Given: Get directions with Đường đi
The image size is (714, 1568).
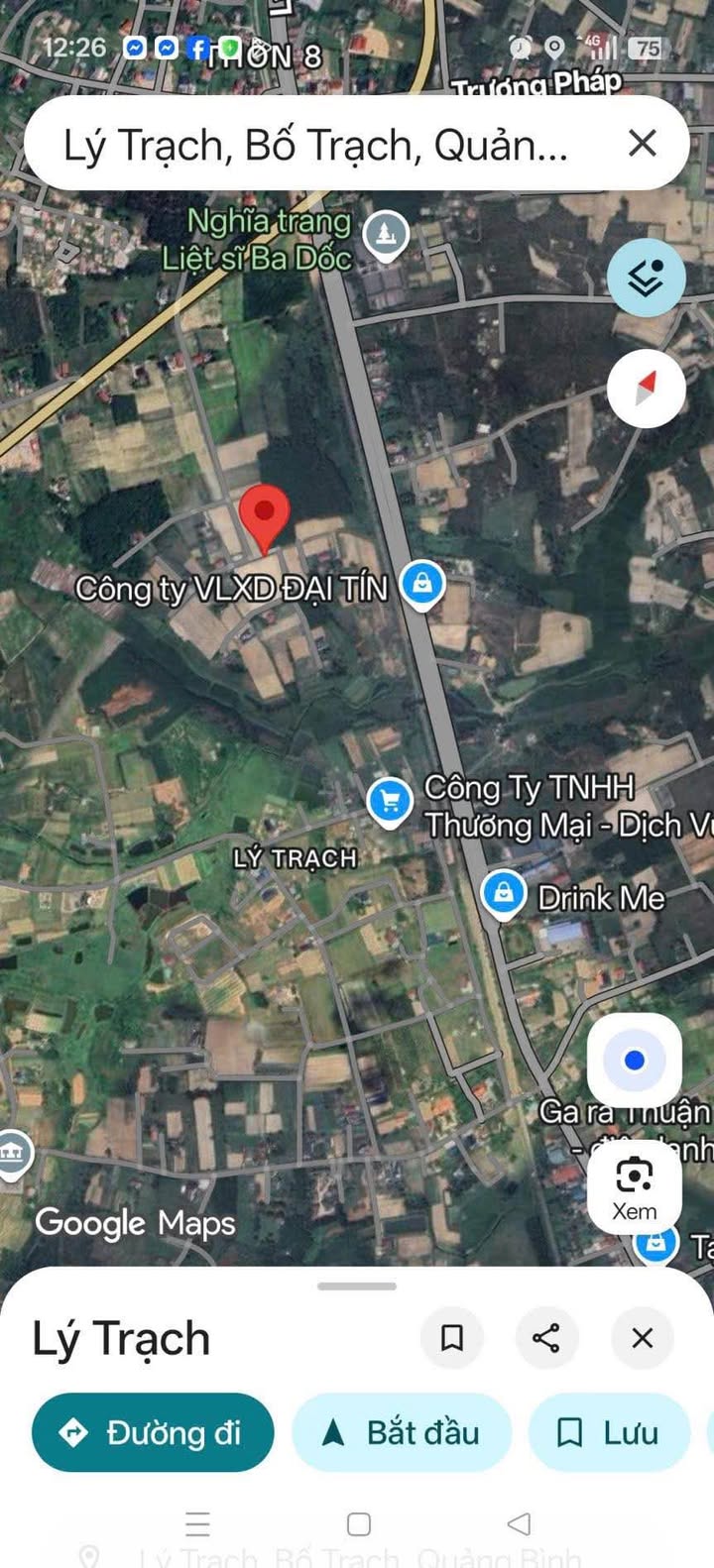Looking at the screenshot, I should [153, 1432].
